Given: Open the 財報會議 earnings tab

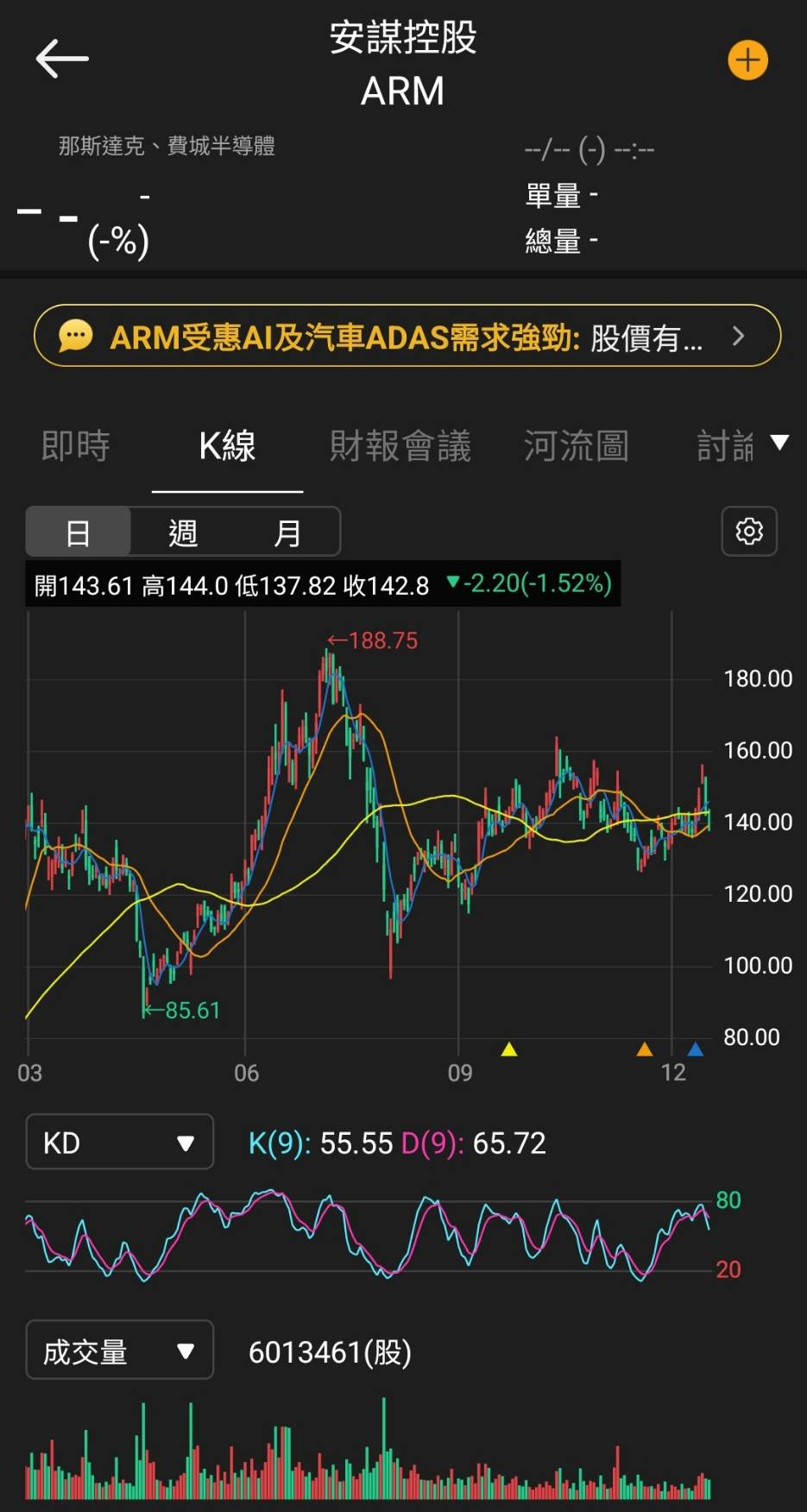Looking at the screenshot, I should (400, 446).
